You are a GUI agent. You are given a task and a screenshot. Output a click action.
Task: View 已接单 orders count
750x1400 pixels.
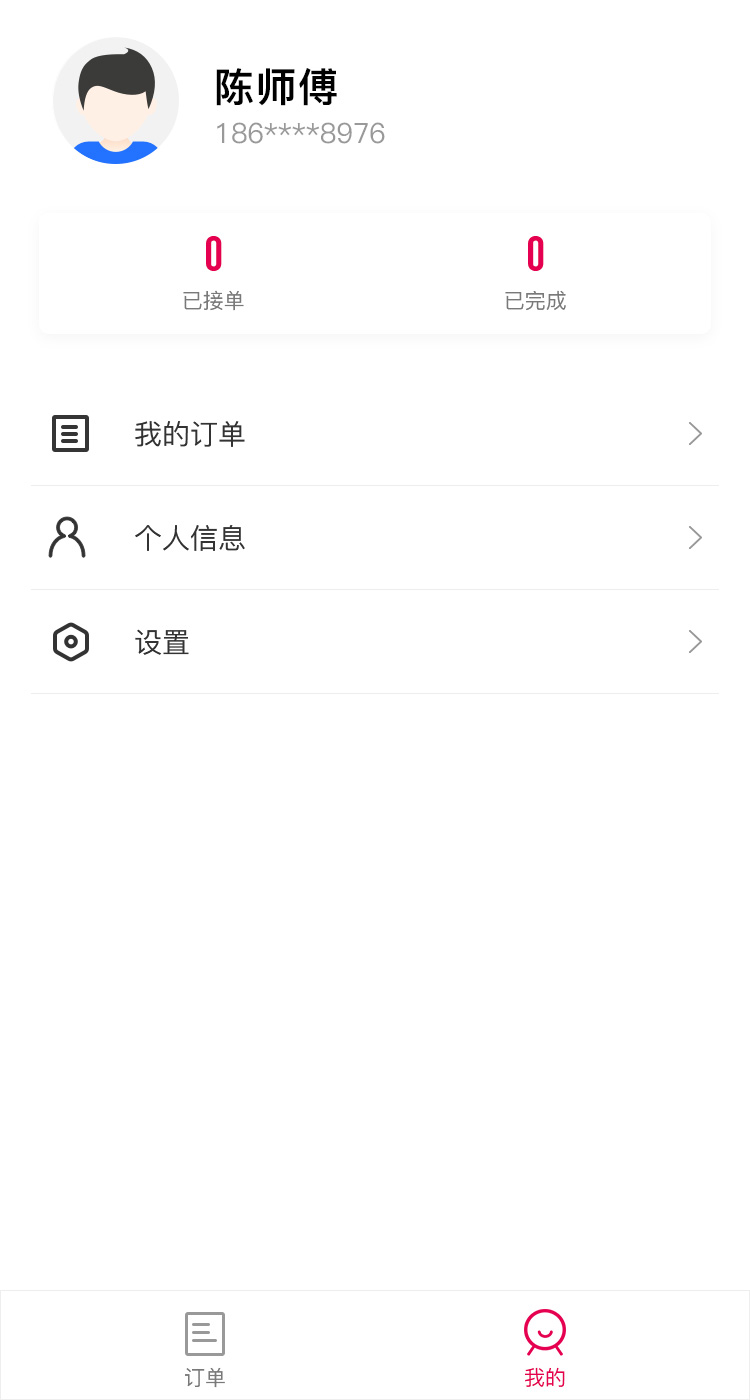tap(213, 273)
